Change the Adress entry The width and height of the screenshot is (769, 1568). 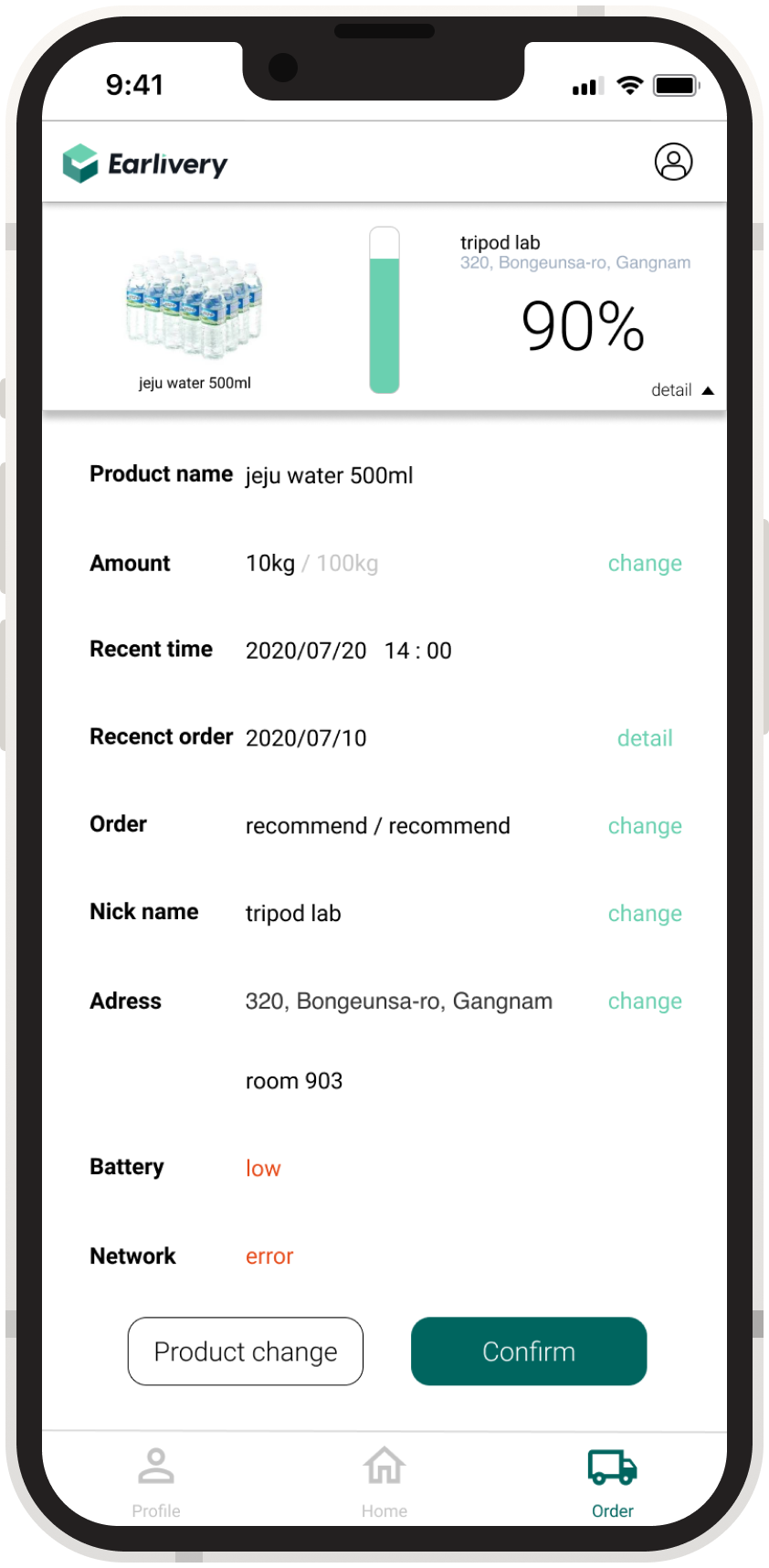click(x=645, y=1001)
